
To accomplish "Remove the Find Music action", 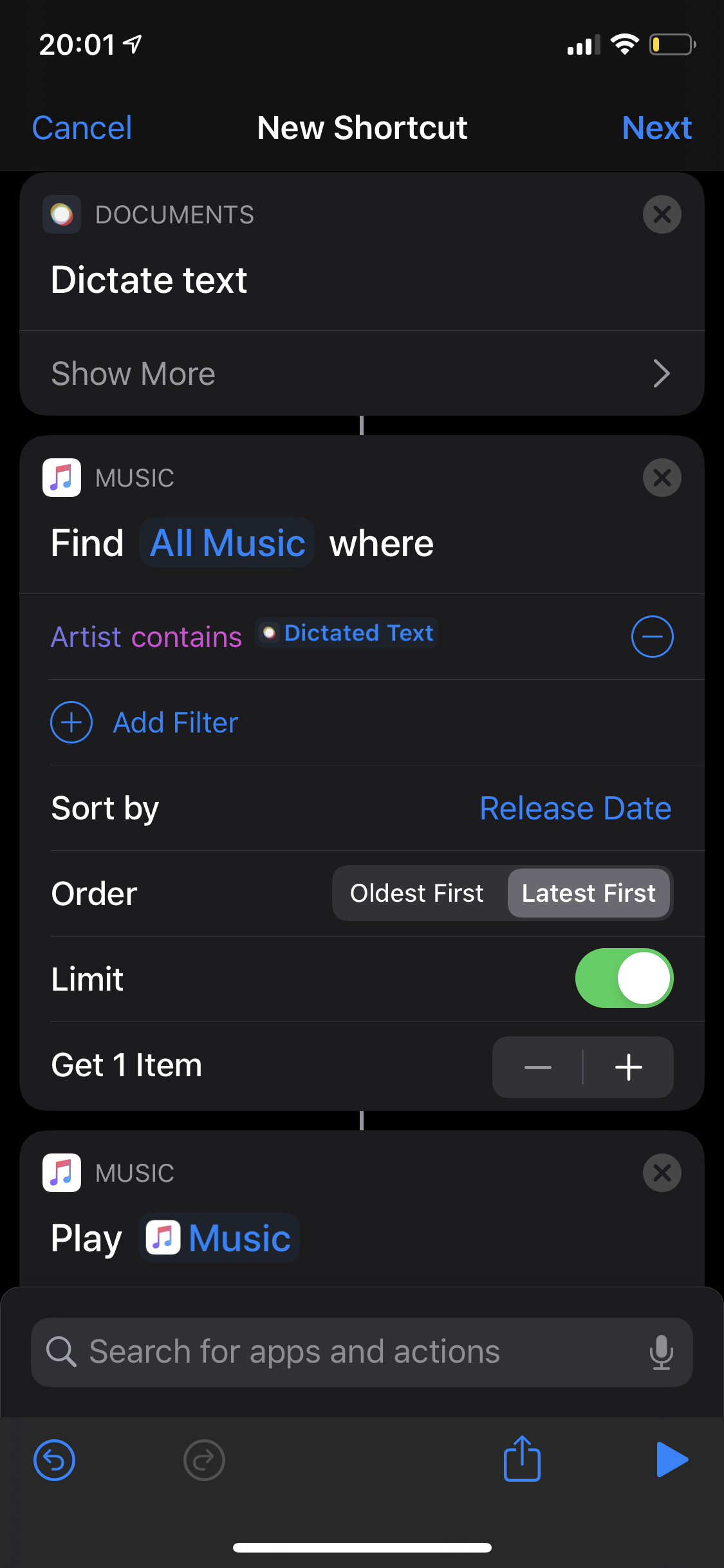I will tap(662, 478).
